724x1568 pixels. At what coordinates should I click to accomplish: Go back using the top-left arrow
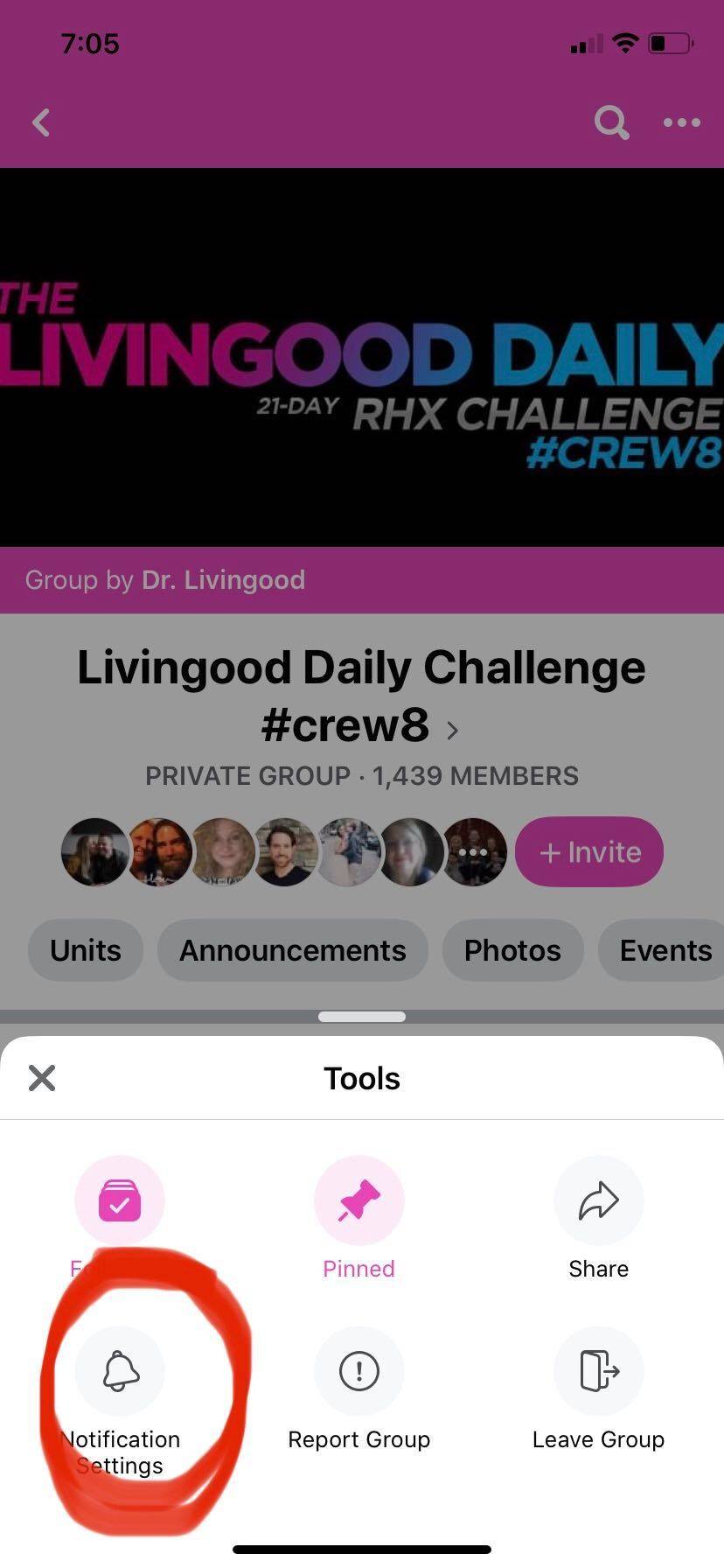(x=41, y=122)
